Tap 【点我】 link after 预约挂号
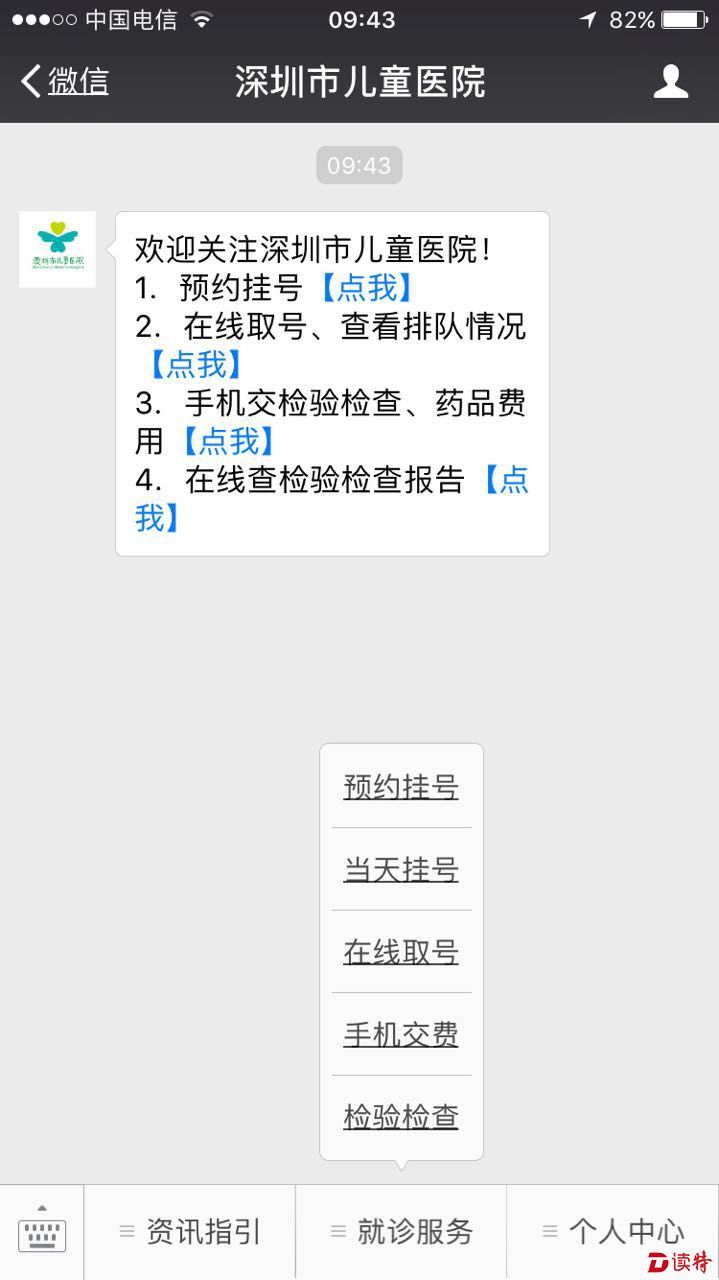Image resolution: width=719 pixels, height=1280 pixels. [367, 288]
